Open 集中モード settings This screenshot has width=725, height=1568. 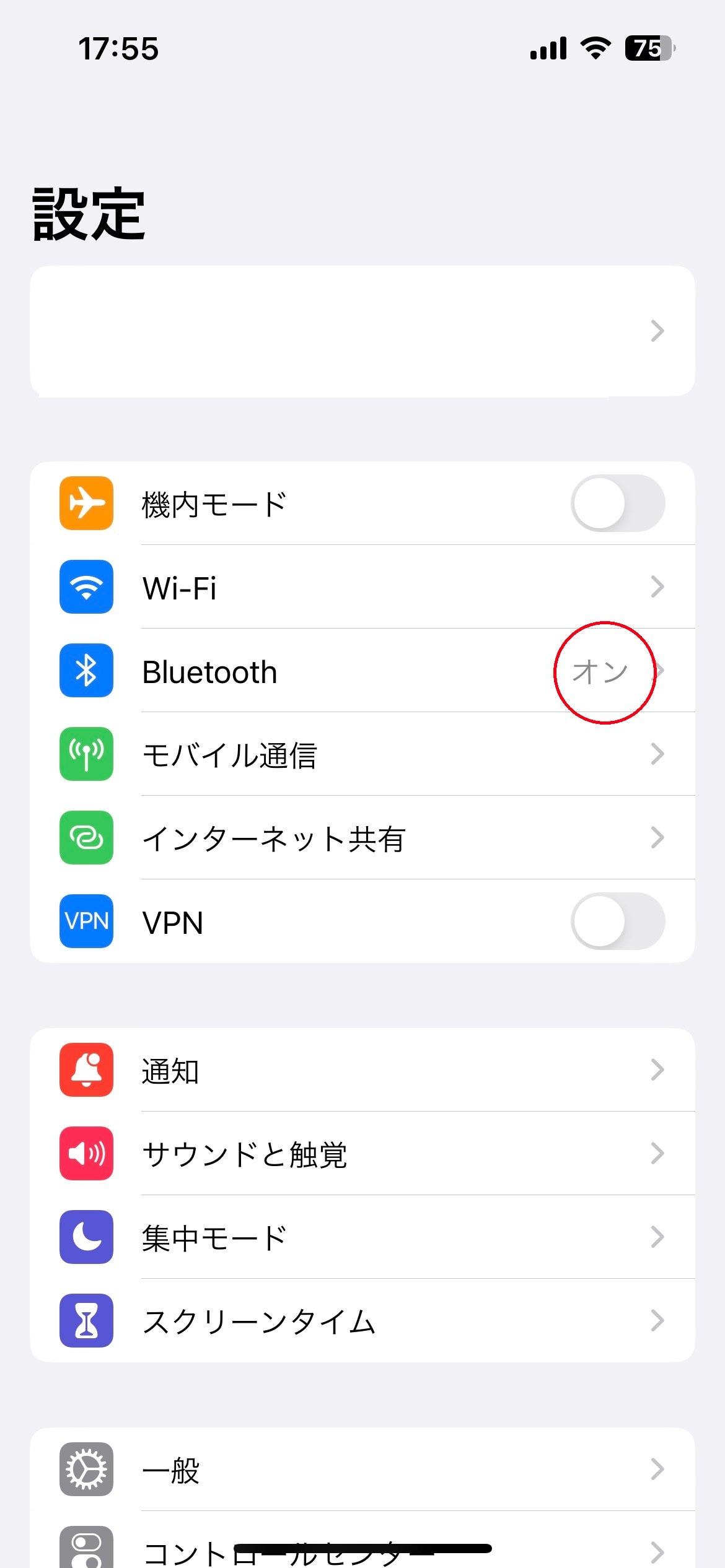coord(362,1237)
